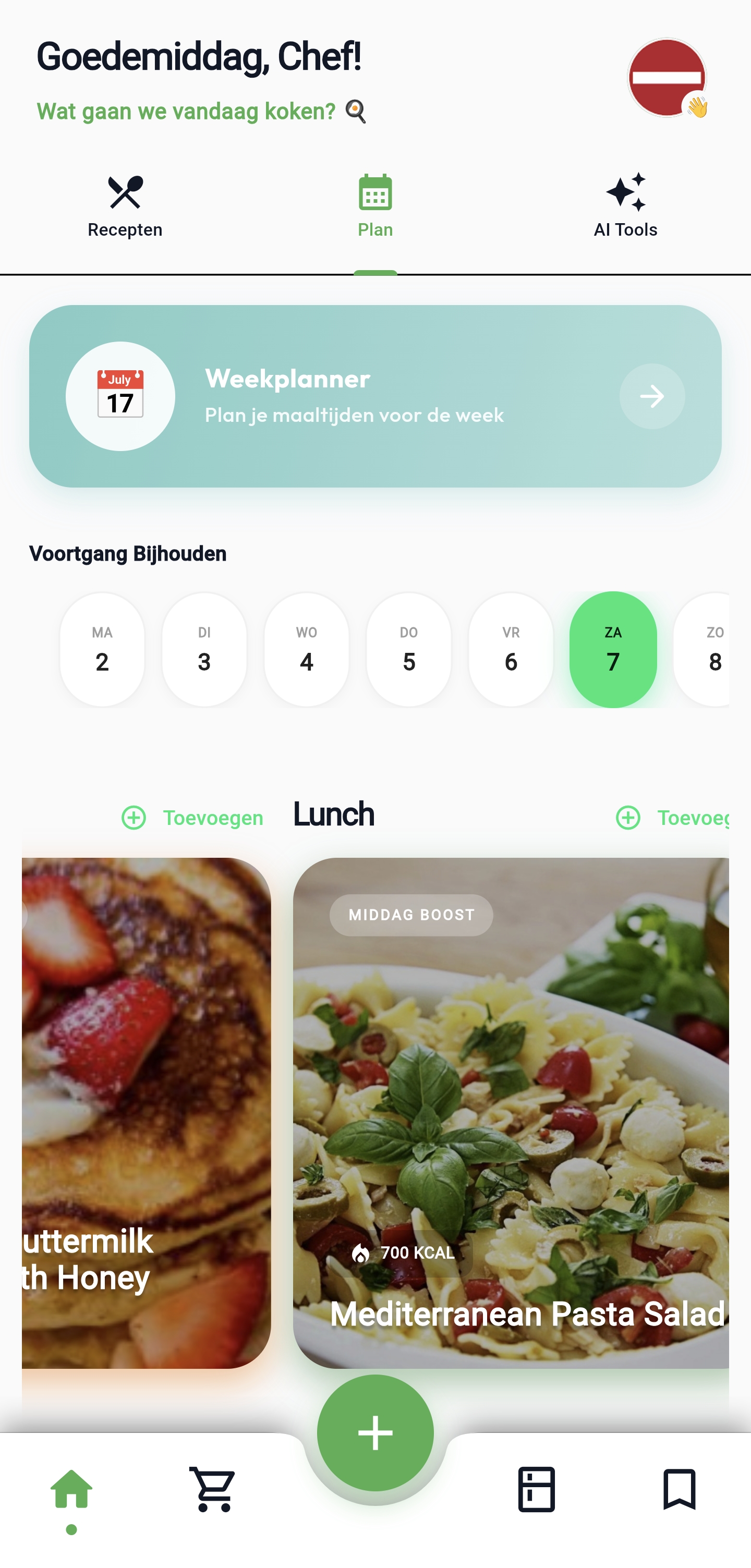Choose Sunday the 8th
The image size is (751, 1568).
pos(706,649)
